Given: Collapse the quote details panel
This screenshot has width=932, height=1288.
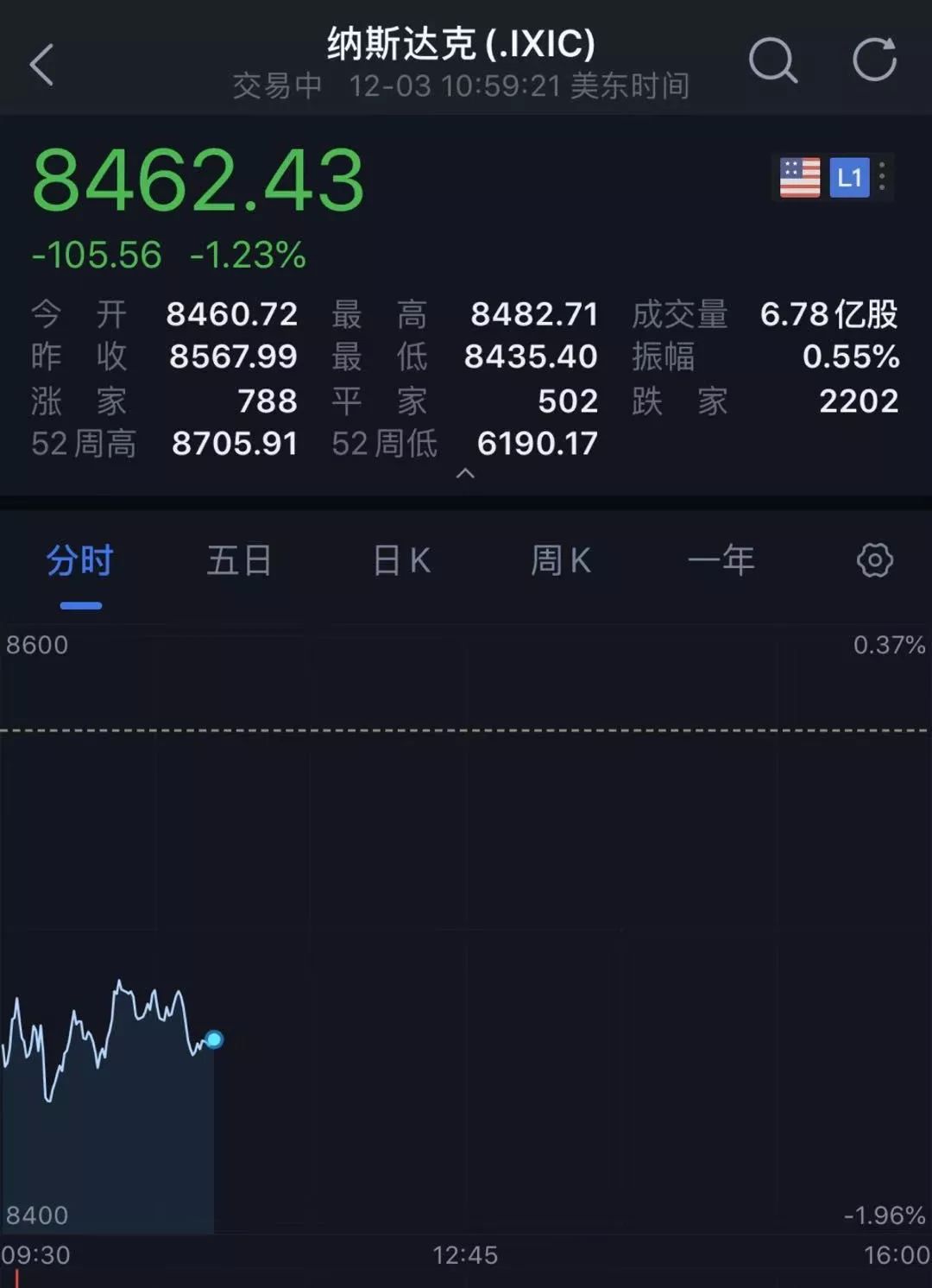Looking at the screenshot, I should (465, 473).
